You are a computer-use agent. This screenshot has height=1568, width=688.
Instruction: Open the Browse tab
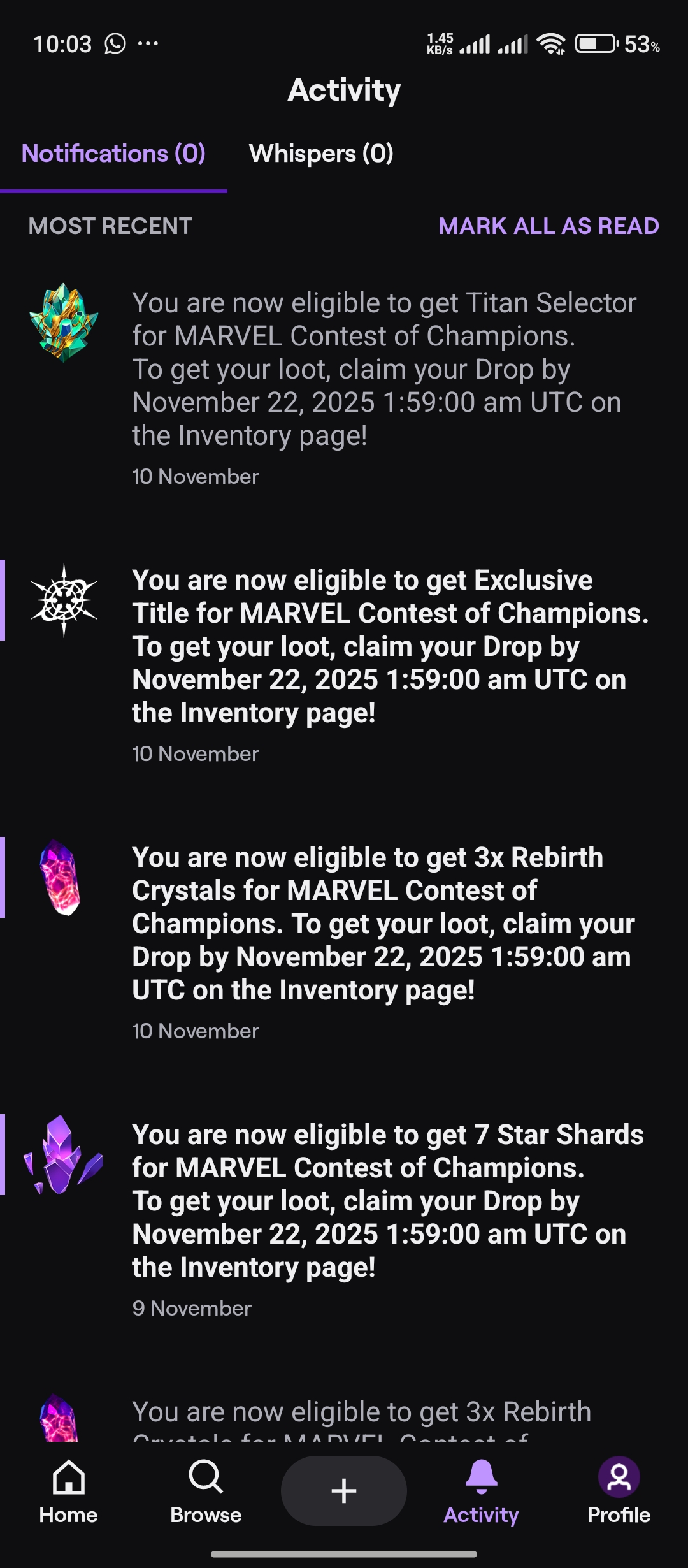pos(206,1492)
